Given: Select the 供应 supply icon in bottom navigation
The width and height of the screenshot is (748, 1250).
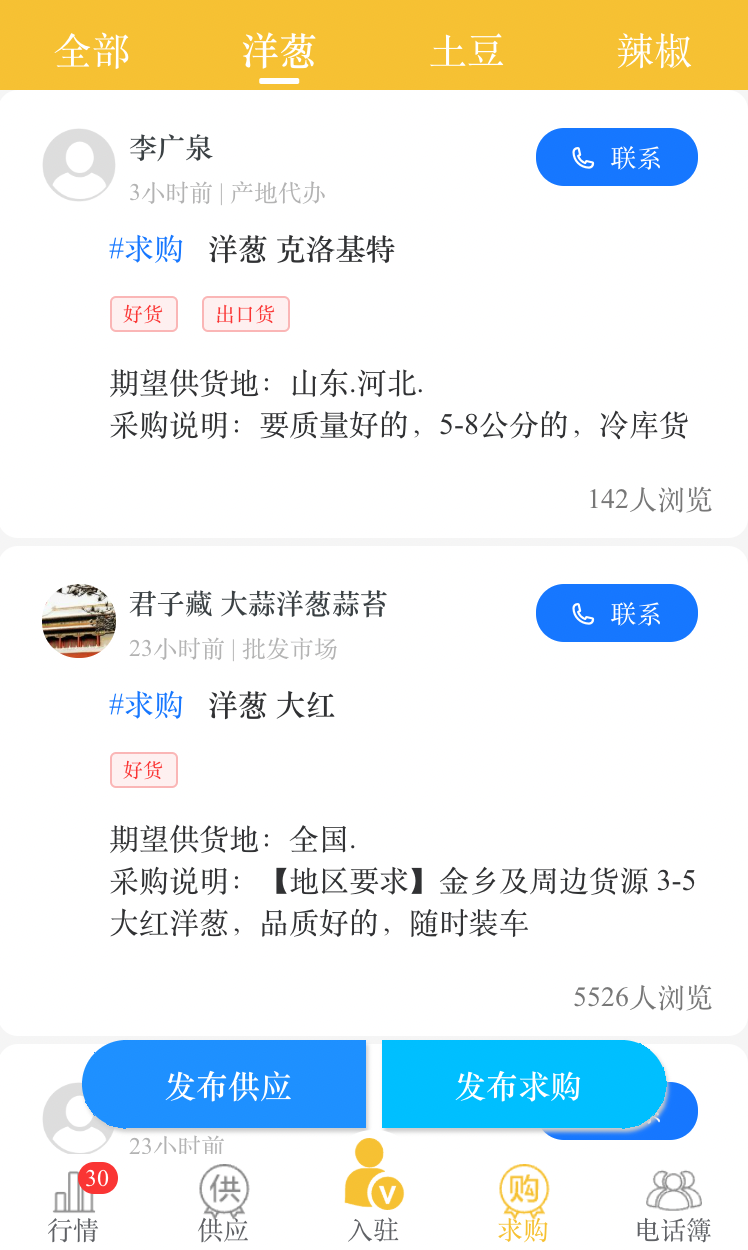Looking at the screenshot, I should [222, 1190].
